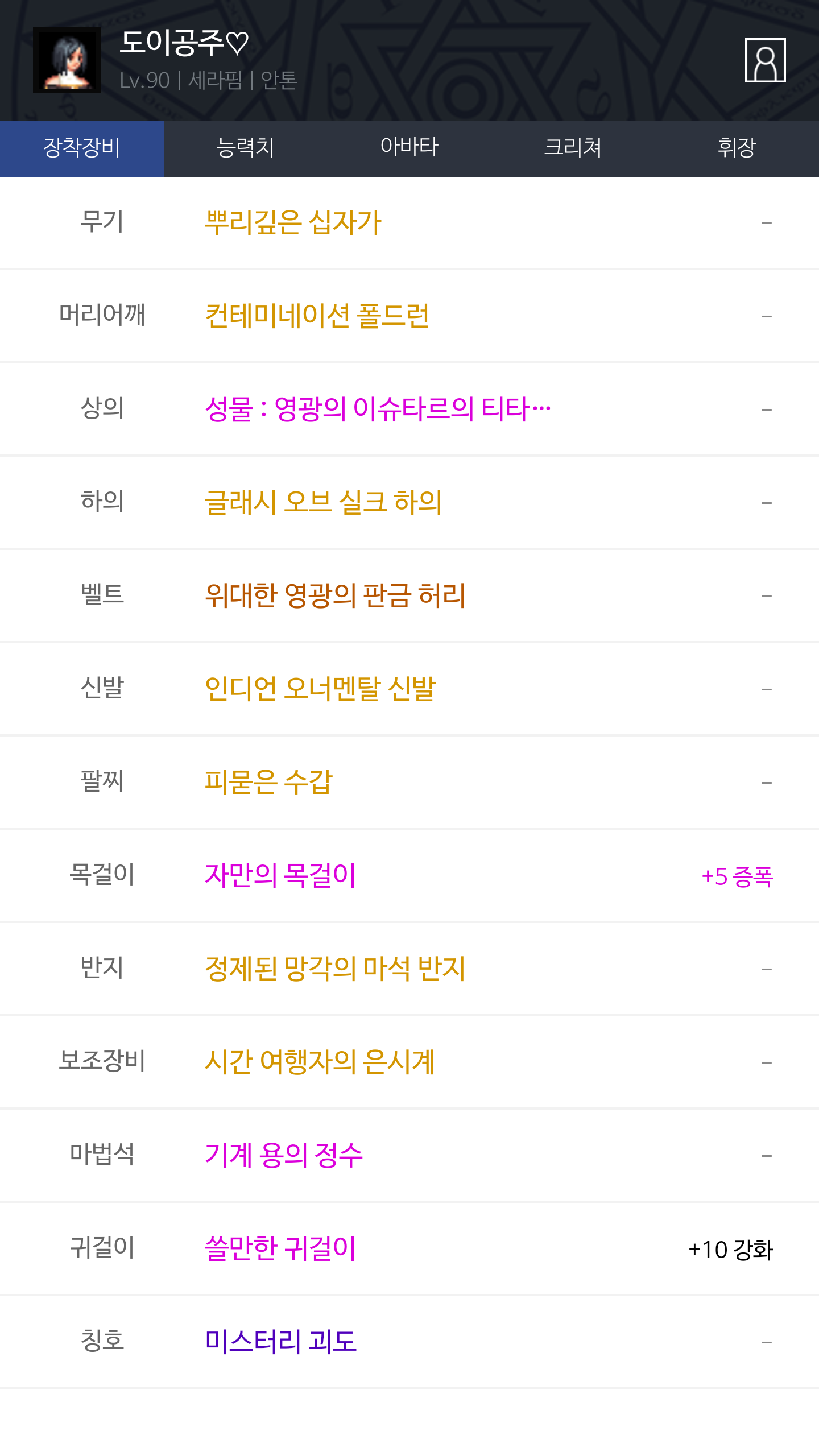Open the 크리쳐 tab

coord(573,148)
